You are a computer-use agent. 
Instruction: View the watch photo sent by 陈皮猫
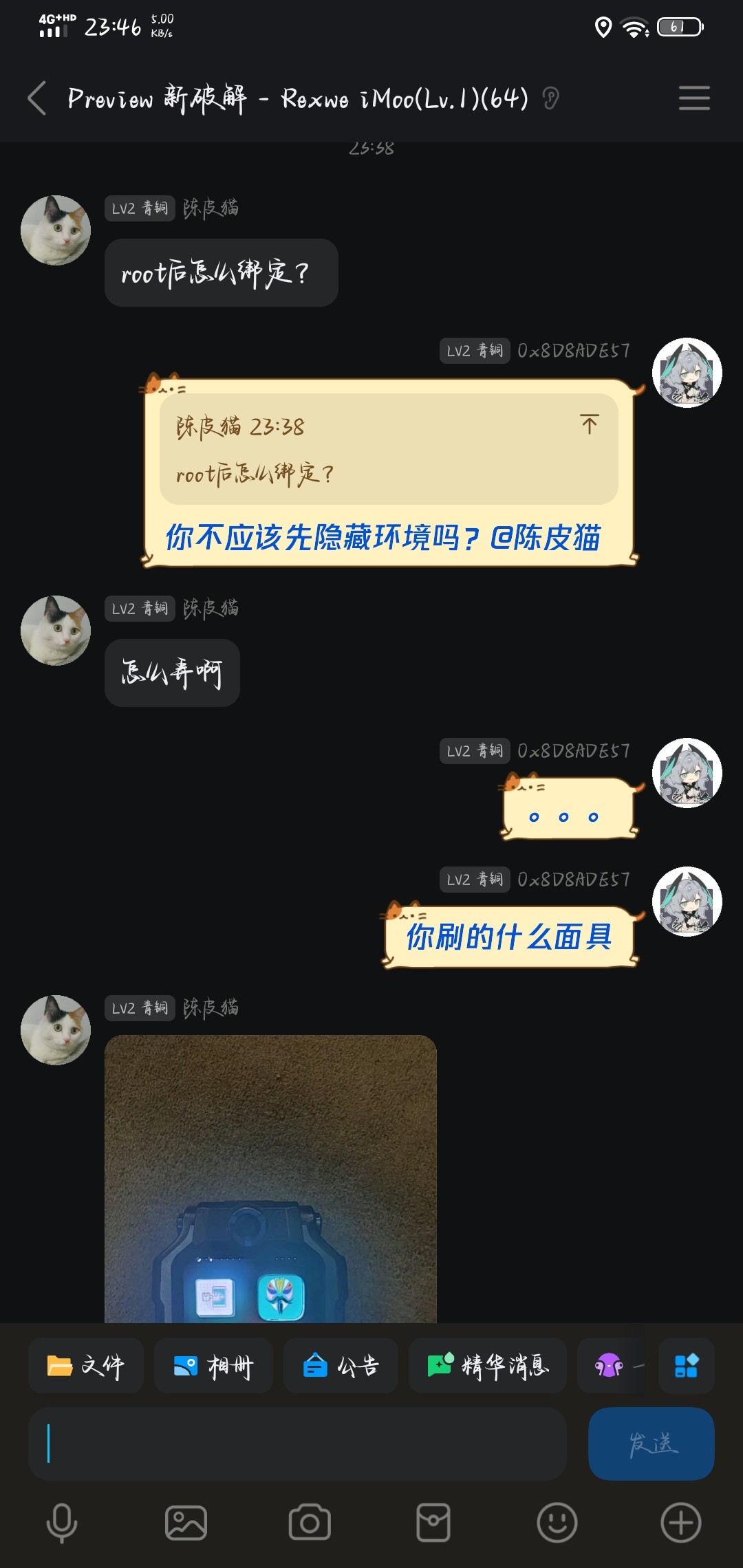[270, 1178]
